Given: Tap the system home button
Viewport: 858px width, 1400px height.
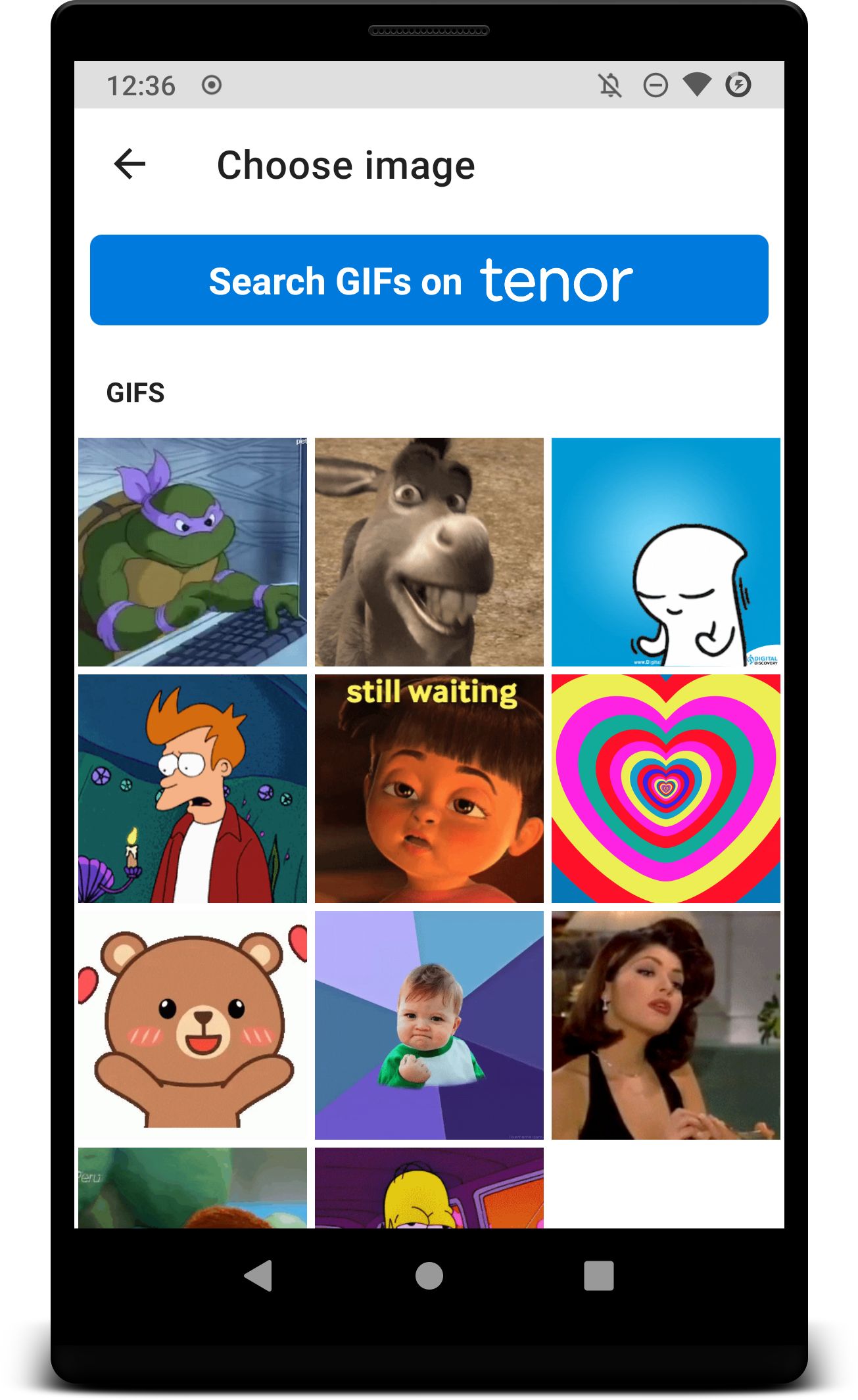Looking at the screenshot, I should point(429,1276).
